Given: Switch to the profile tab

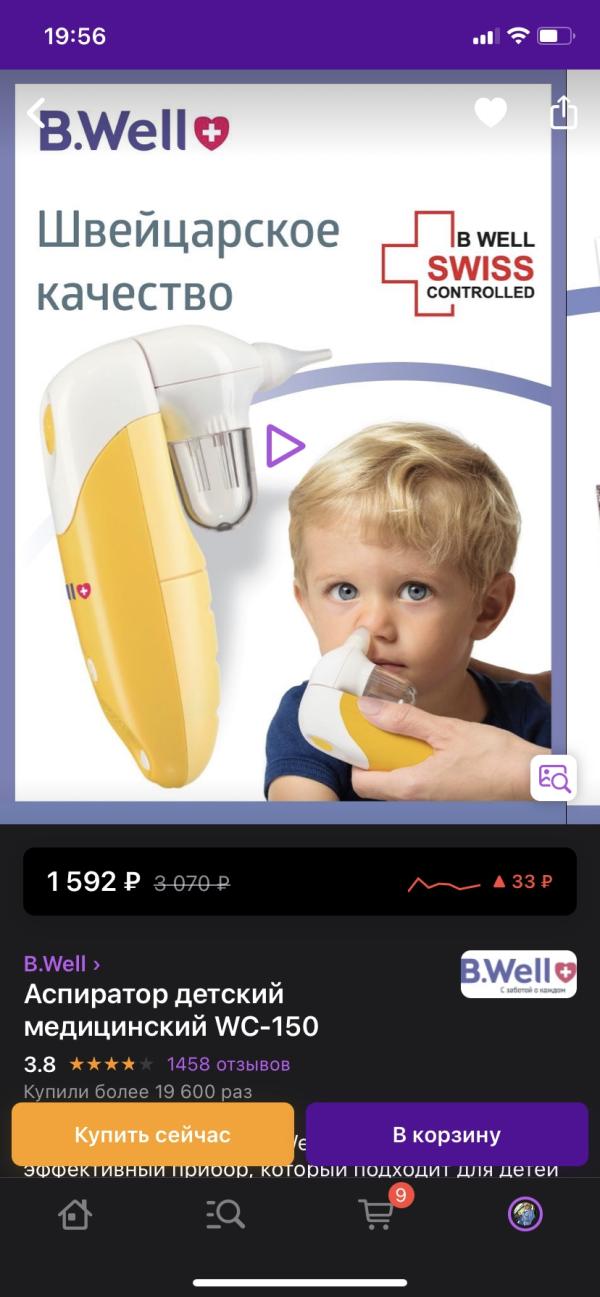Looking at the screenshot, I should click(x=525, y=1214).
